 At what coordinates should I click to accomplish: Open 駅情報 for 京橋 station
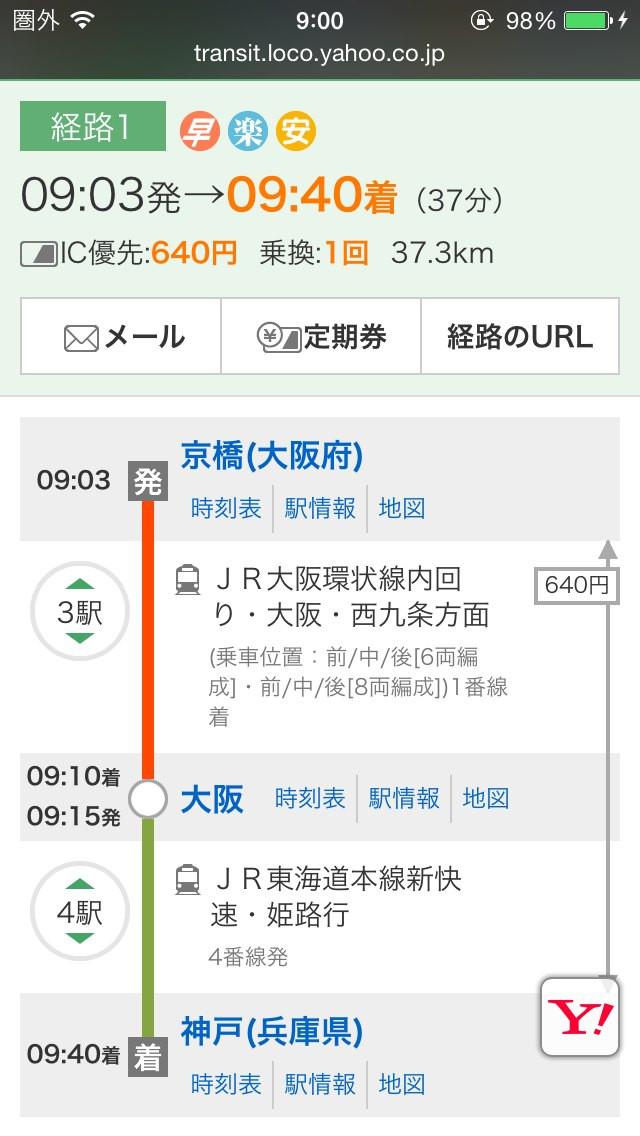(x=320, y=509)
